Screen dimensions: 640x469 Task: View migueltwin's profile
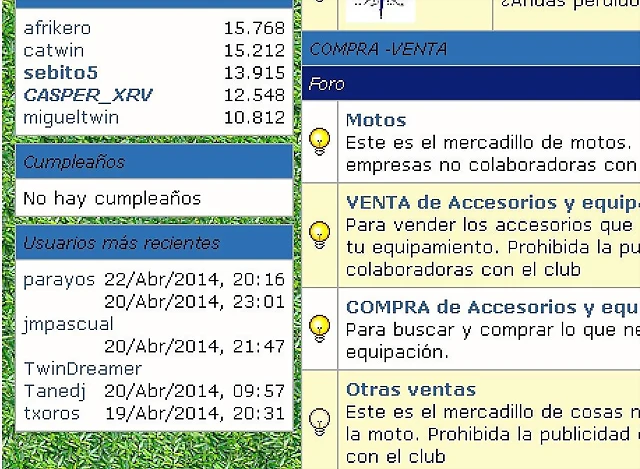pos(68,117)
